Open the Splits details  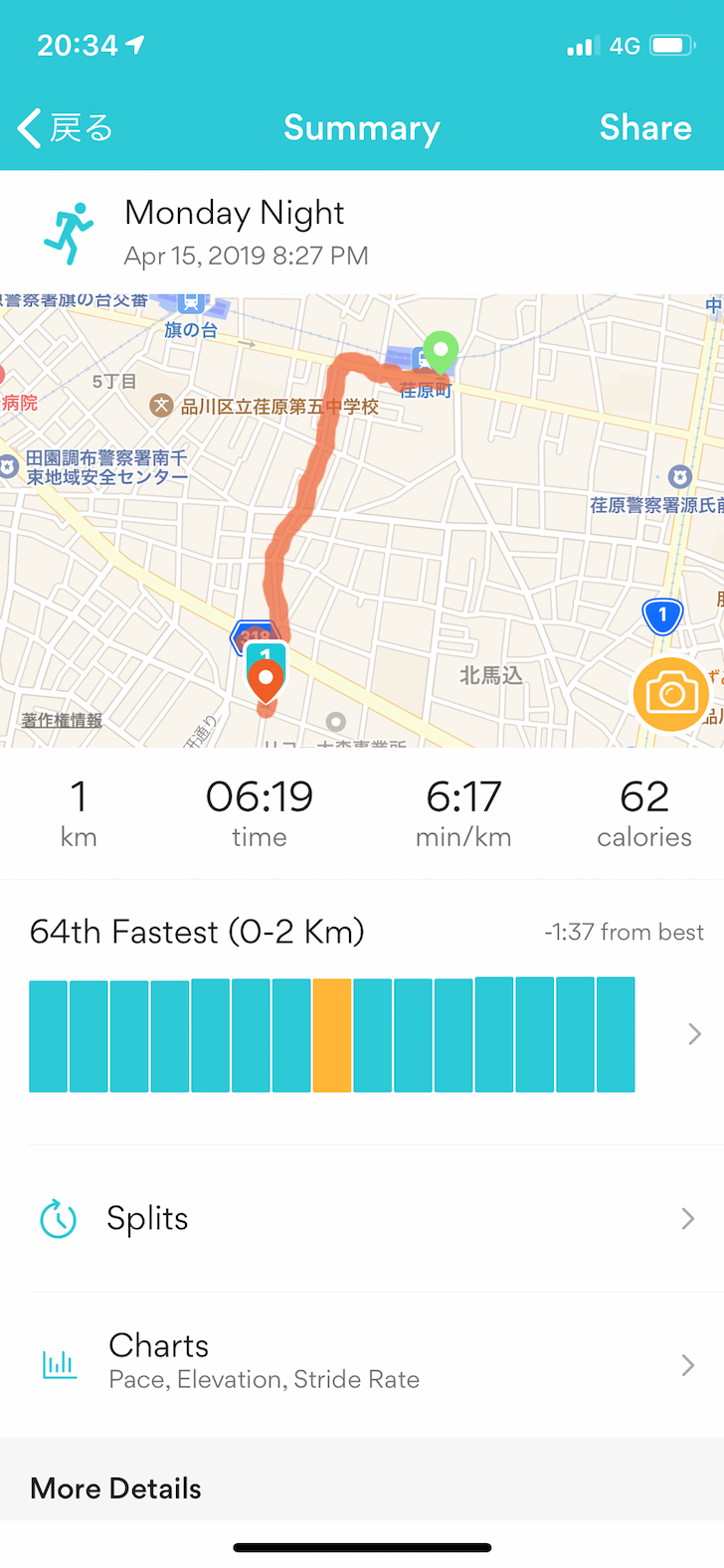coord(362,1219)
